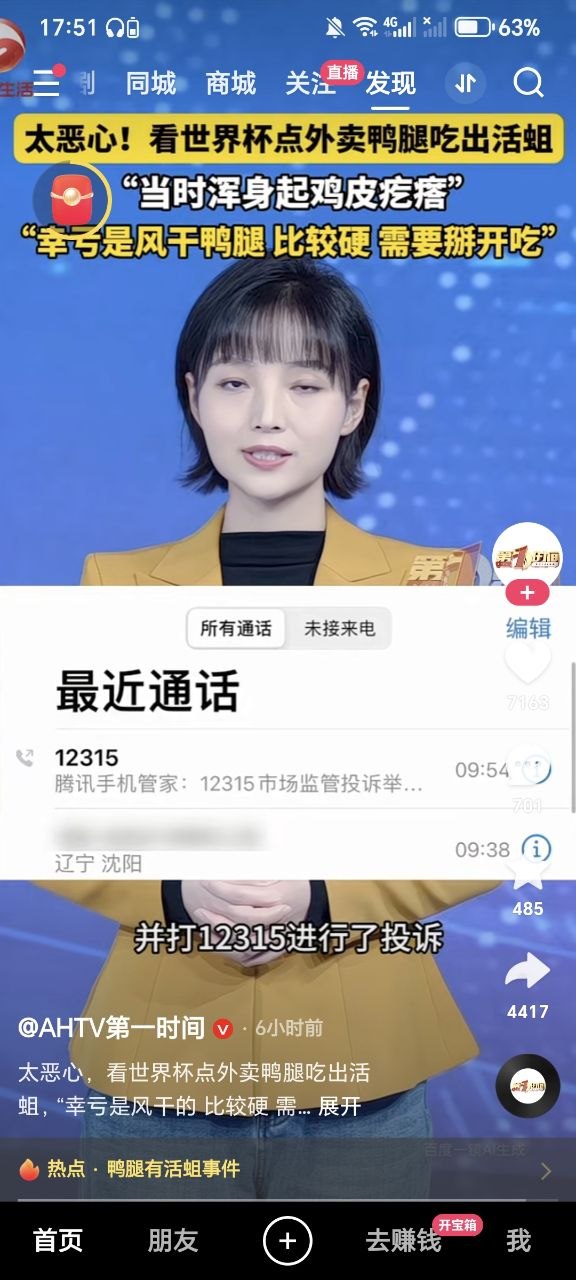Switch to the 关注 tab
576x1280 pixels.
tap(310, 83)
